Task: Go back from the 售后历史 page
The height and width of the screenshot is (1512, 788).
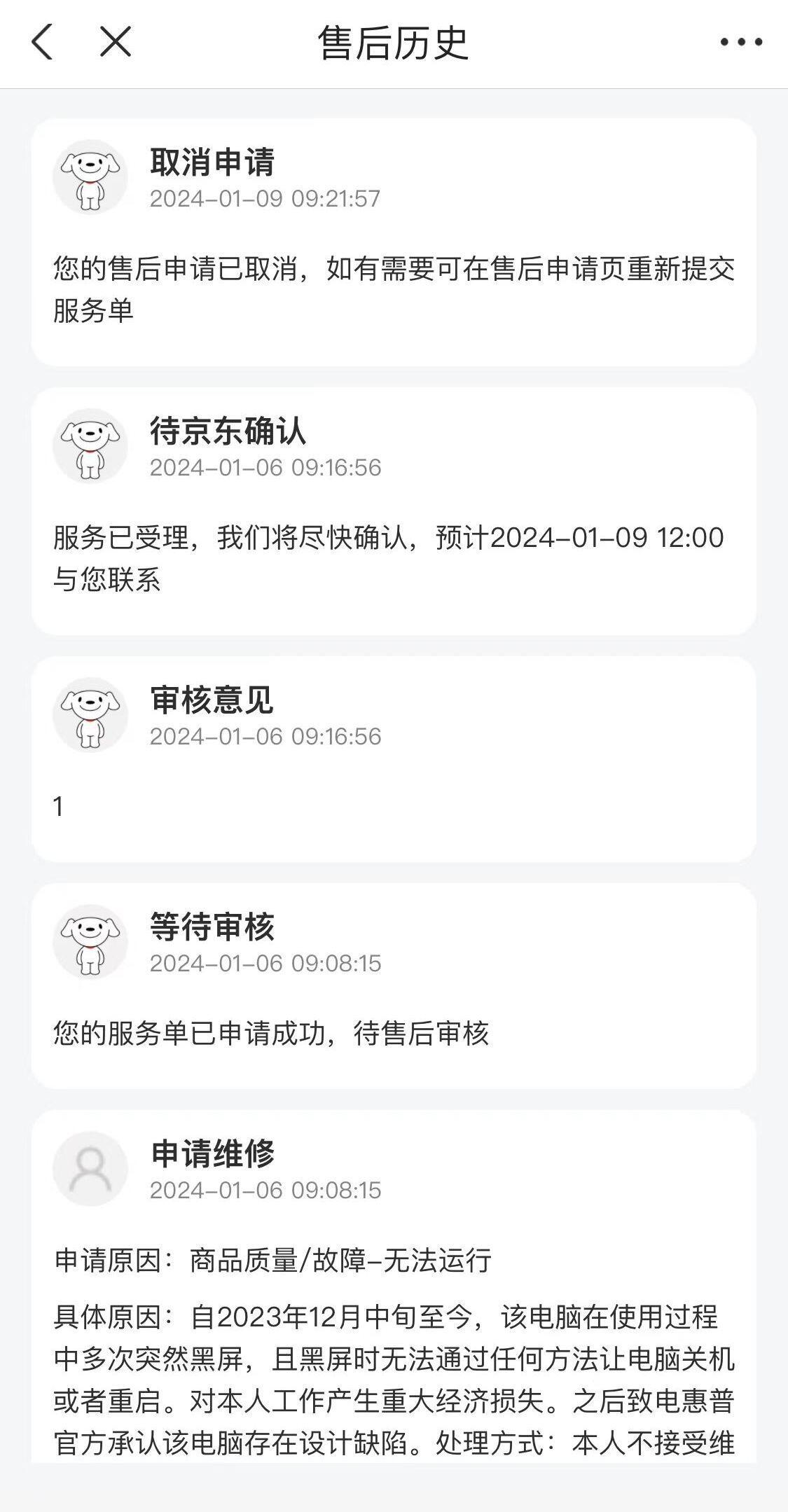Action: 42,42
